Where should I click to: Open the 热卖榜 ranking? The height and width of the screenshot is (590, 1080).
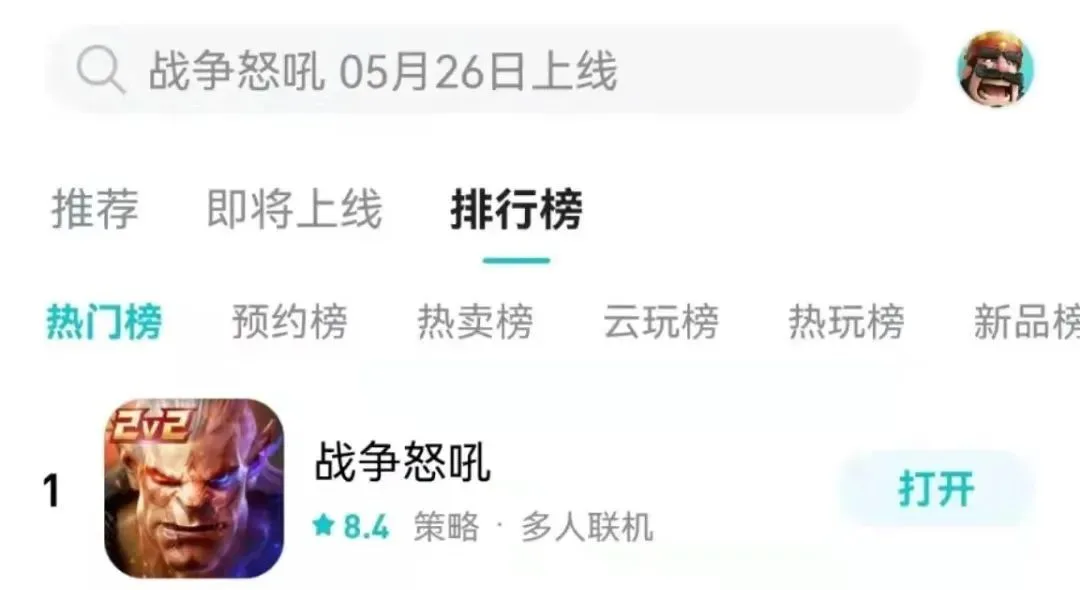475,322
